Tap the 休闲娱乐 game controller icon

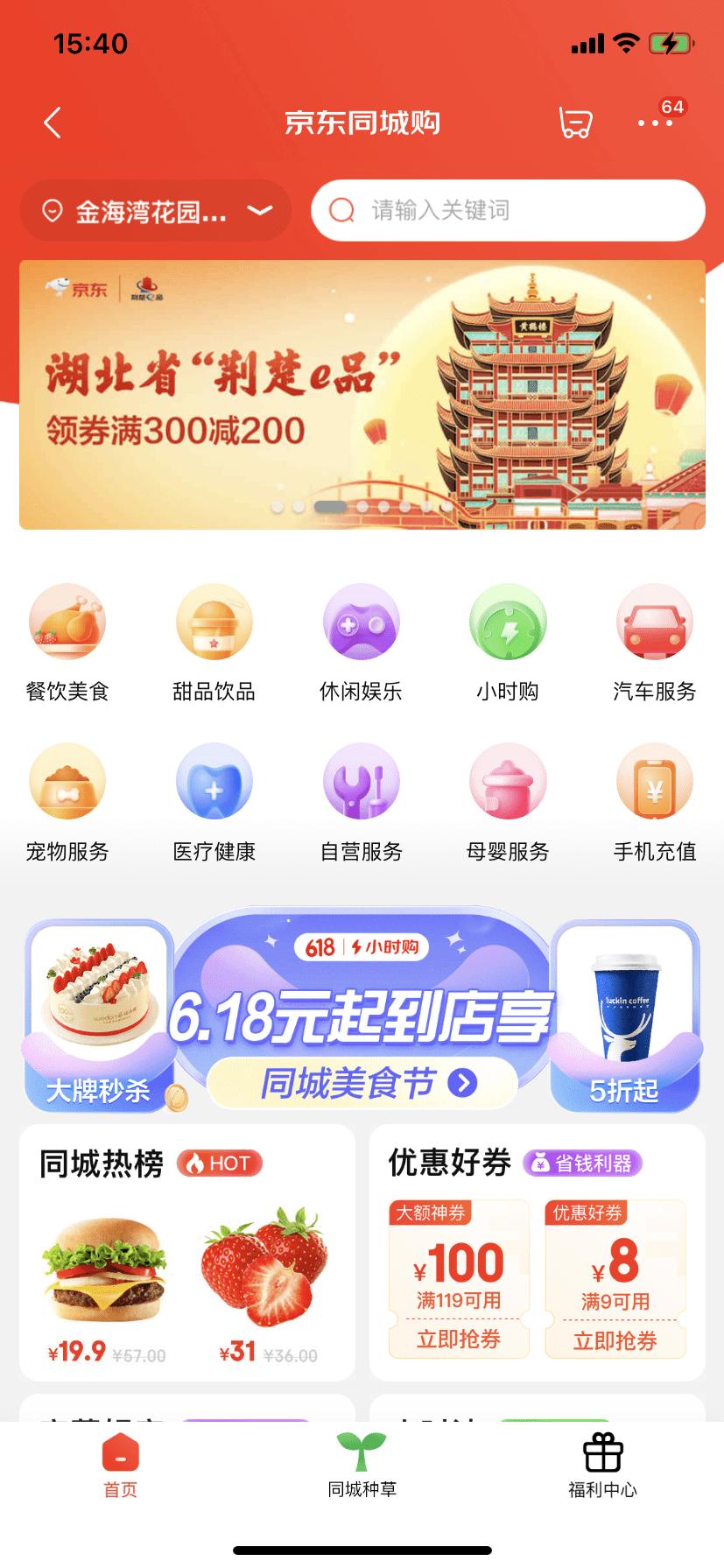click(362, 622)
